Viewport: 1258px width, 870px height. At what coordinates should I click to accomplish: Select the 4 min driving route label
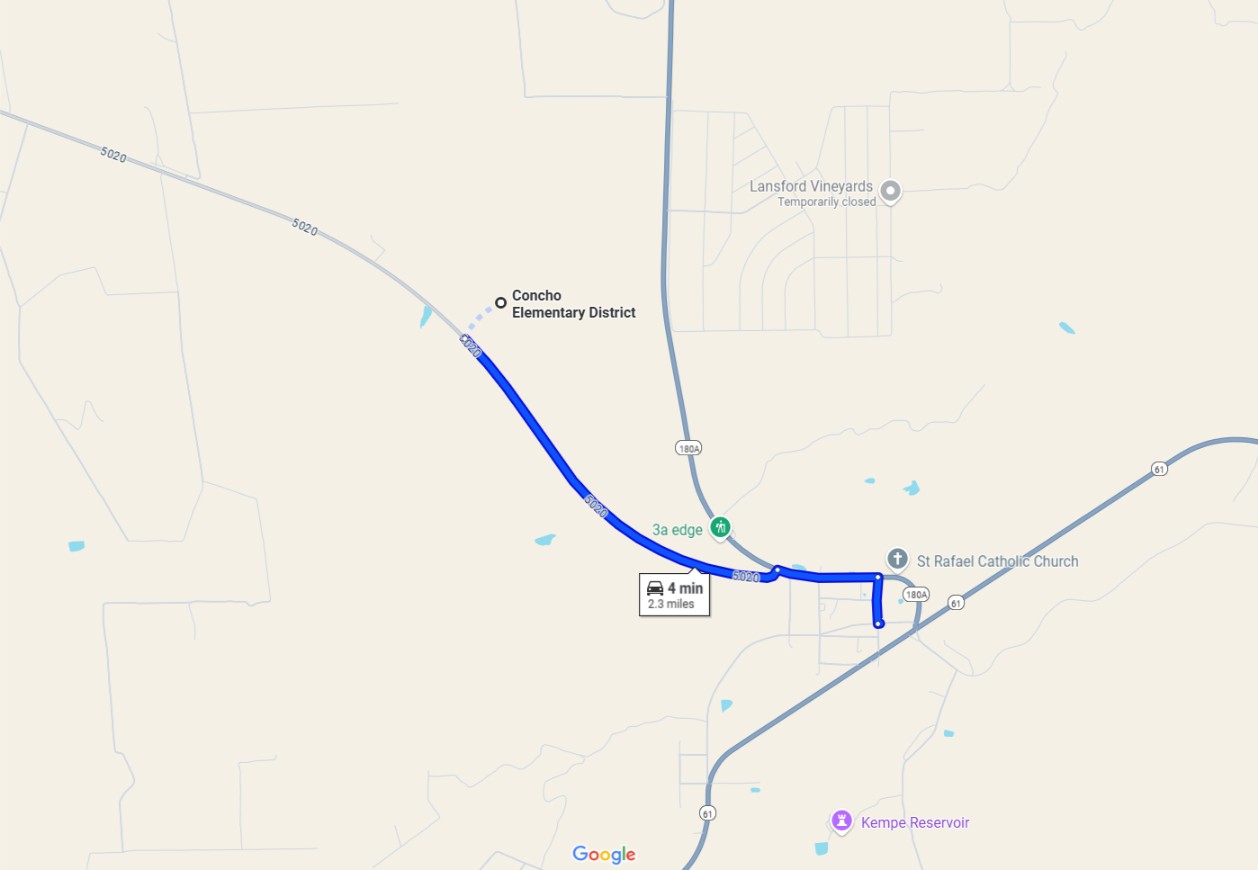point(675,595)
